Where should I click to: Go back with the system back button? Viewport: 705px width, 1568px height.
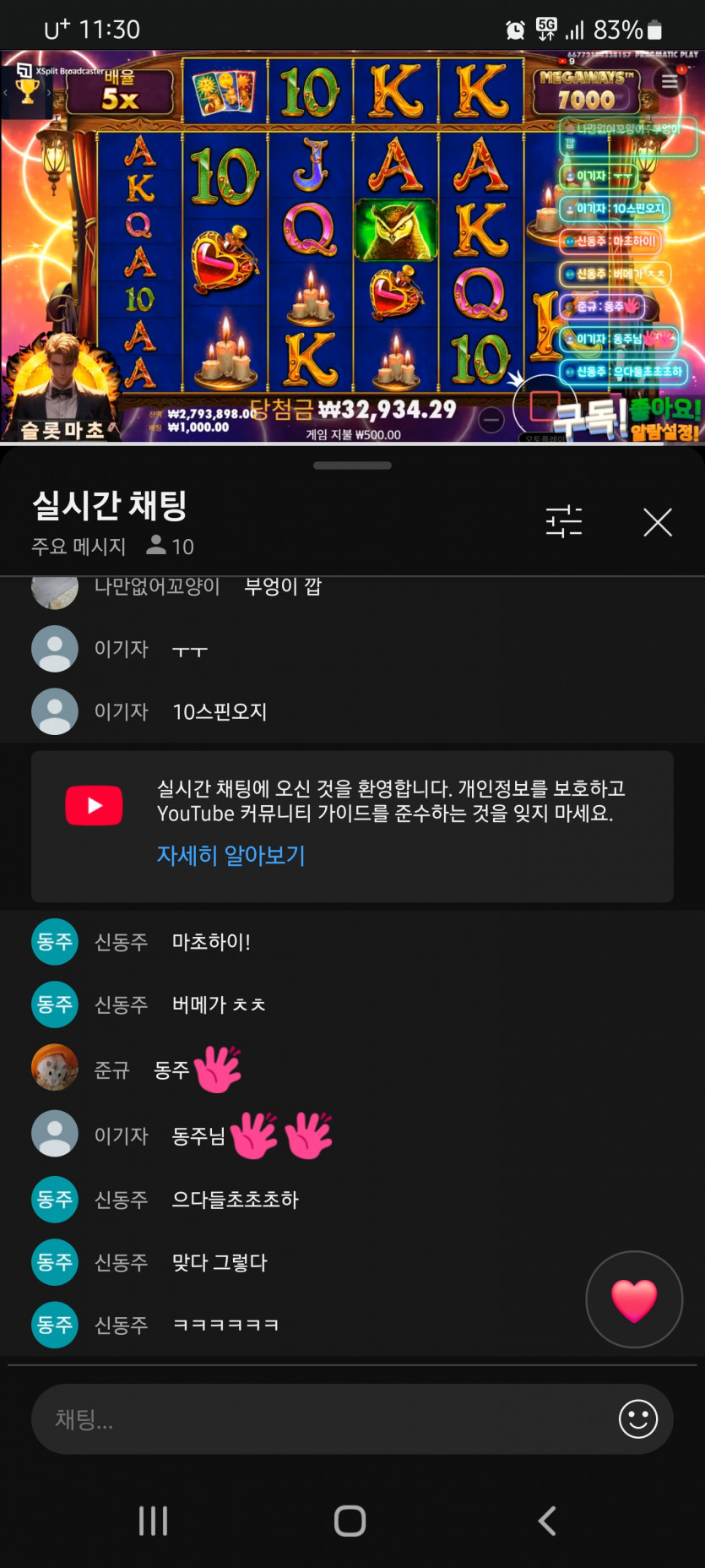point(547,1521)
